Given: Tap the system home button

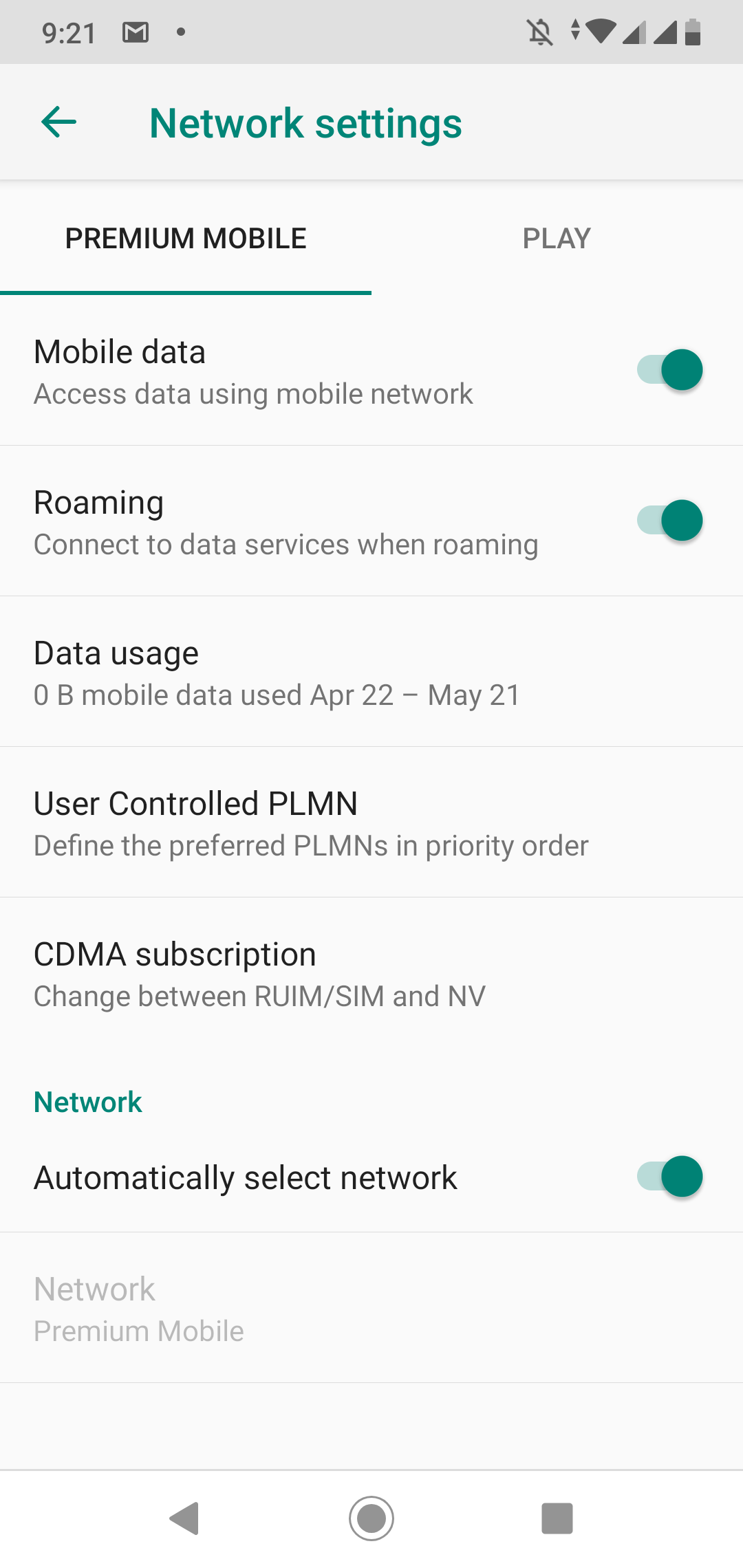Looking at the screenshot, I should point(371,1518).
